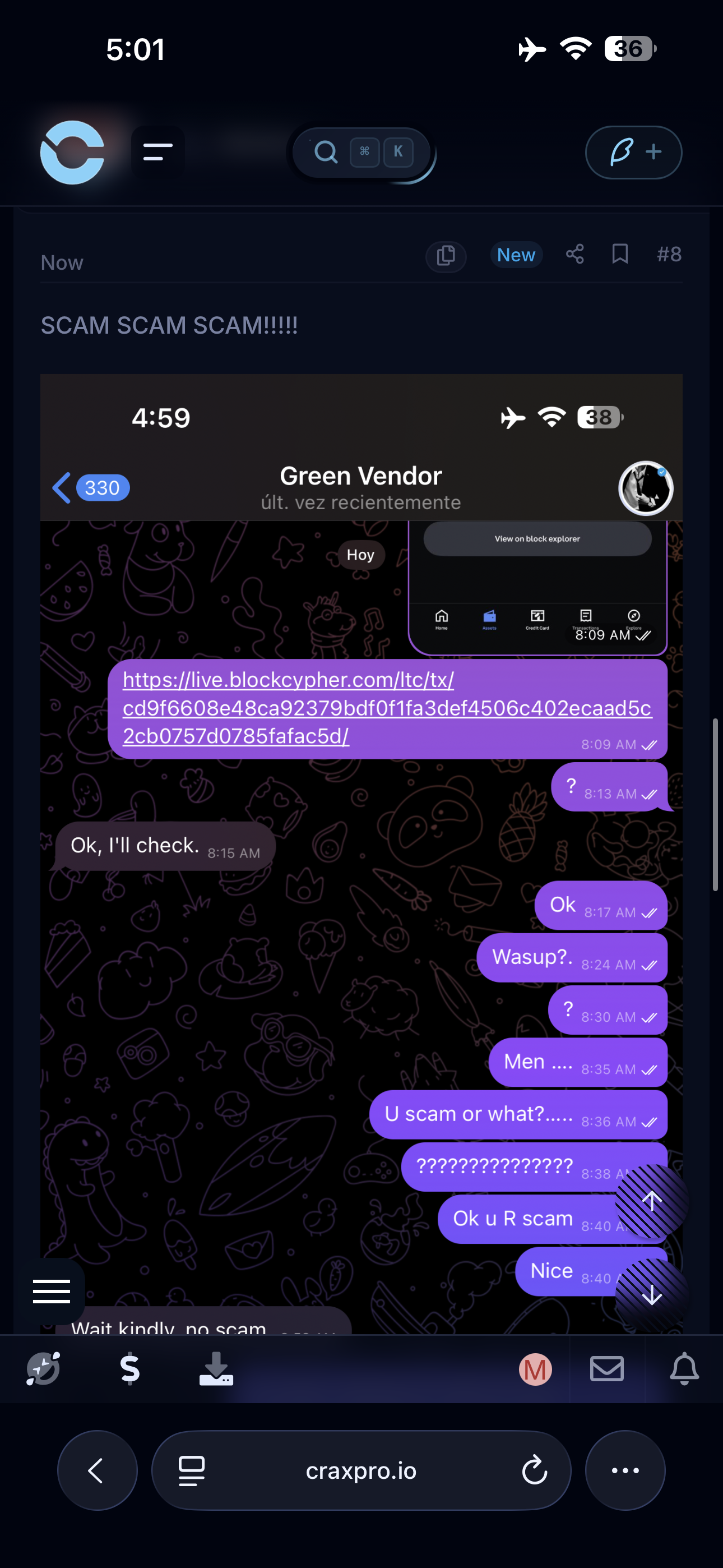Open the downloads tray icon
Viewport: 723px width, 1568px height.
coord(216,1369)
